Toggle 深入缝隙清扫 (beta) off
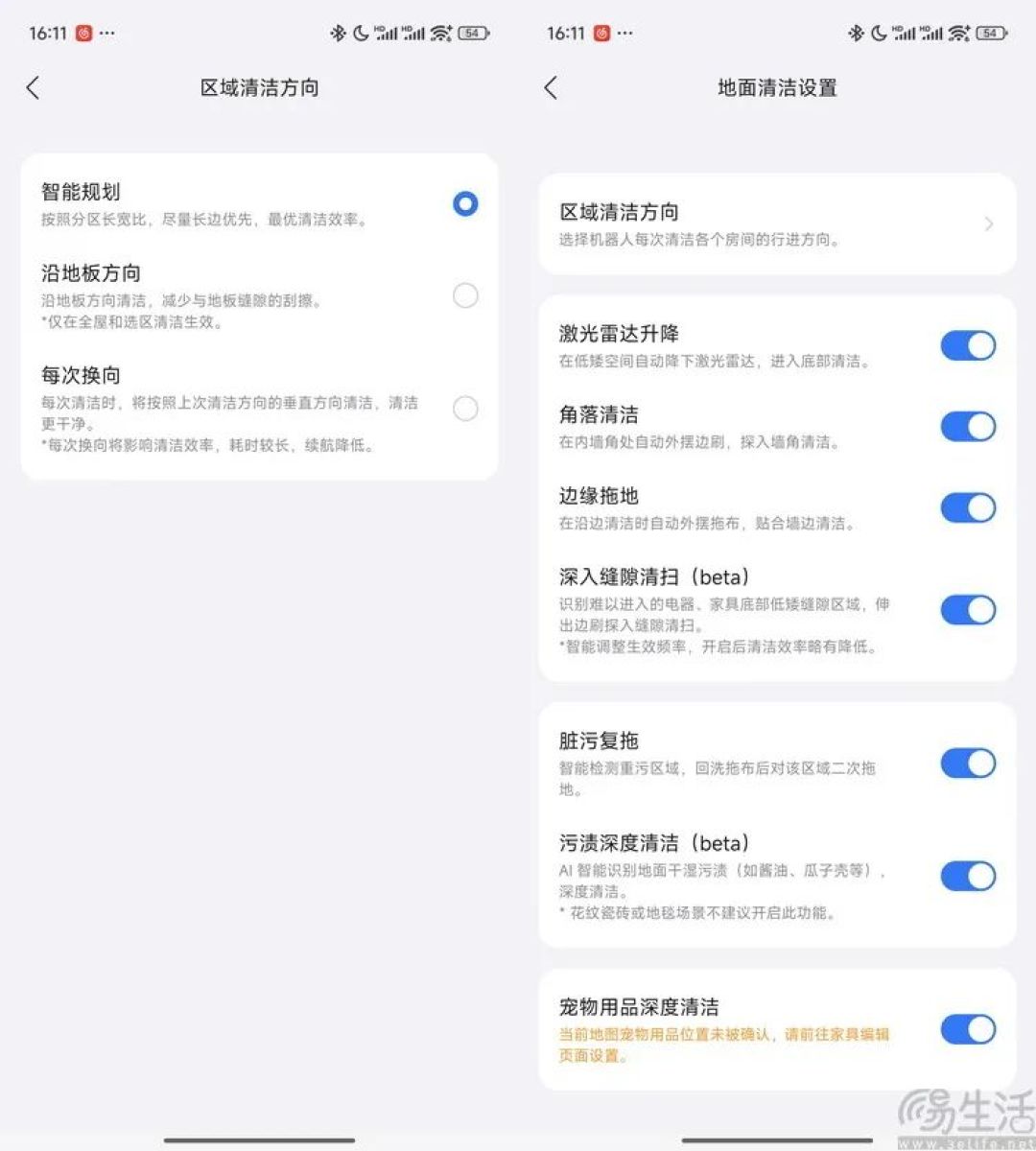1036x1151 pixels. pyautogui.click(x=968, y=610)
